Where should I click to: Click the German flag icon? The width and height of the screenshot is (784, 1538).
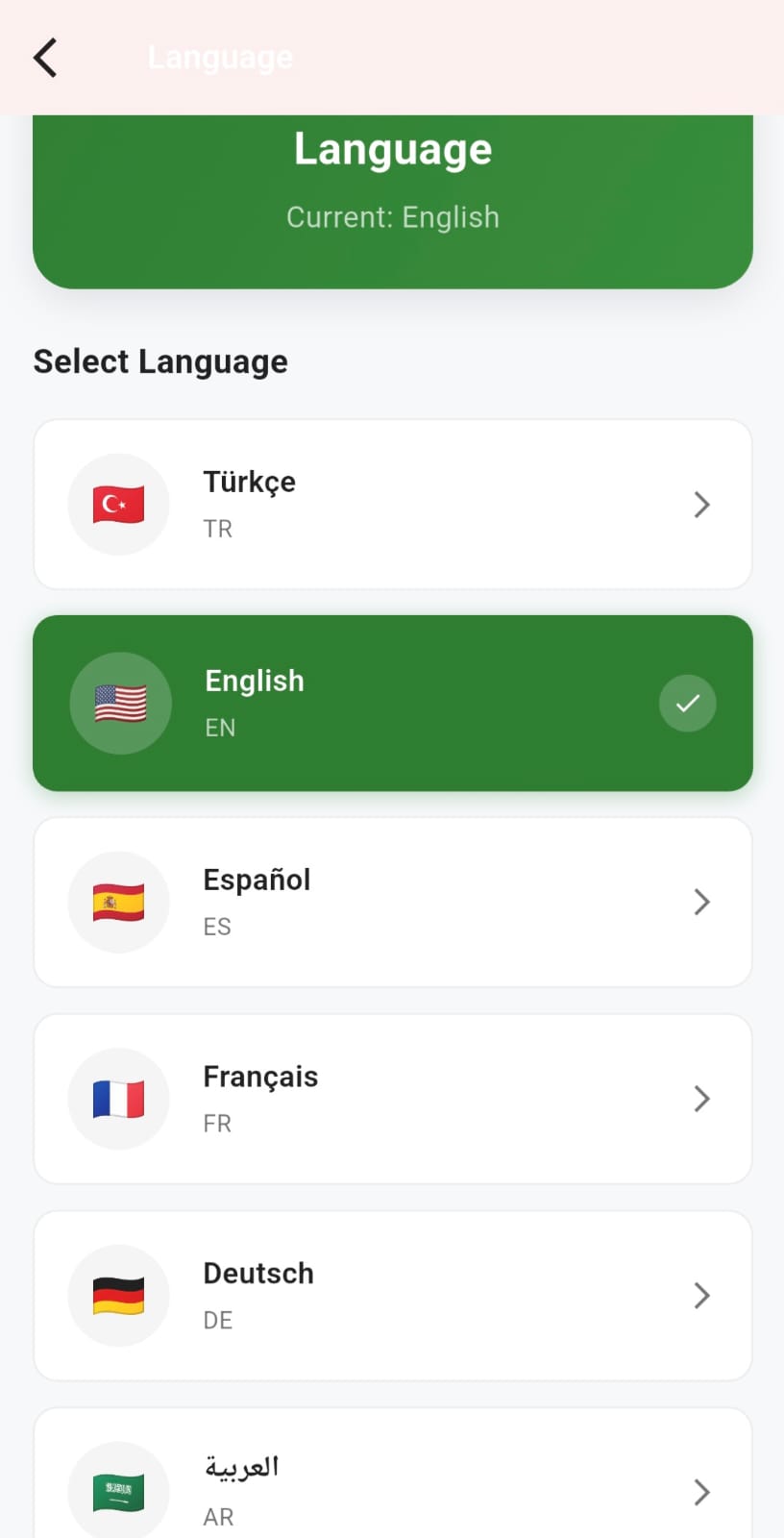point(118,1295)
